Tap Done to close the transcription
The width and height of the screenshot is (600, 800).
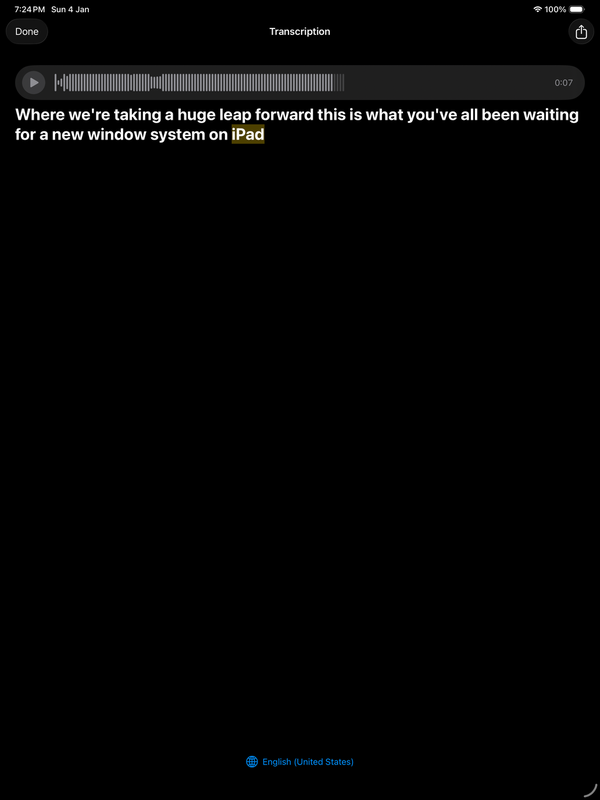click(x=27, y=32)
